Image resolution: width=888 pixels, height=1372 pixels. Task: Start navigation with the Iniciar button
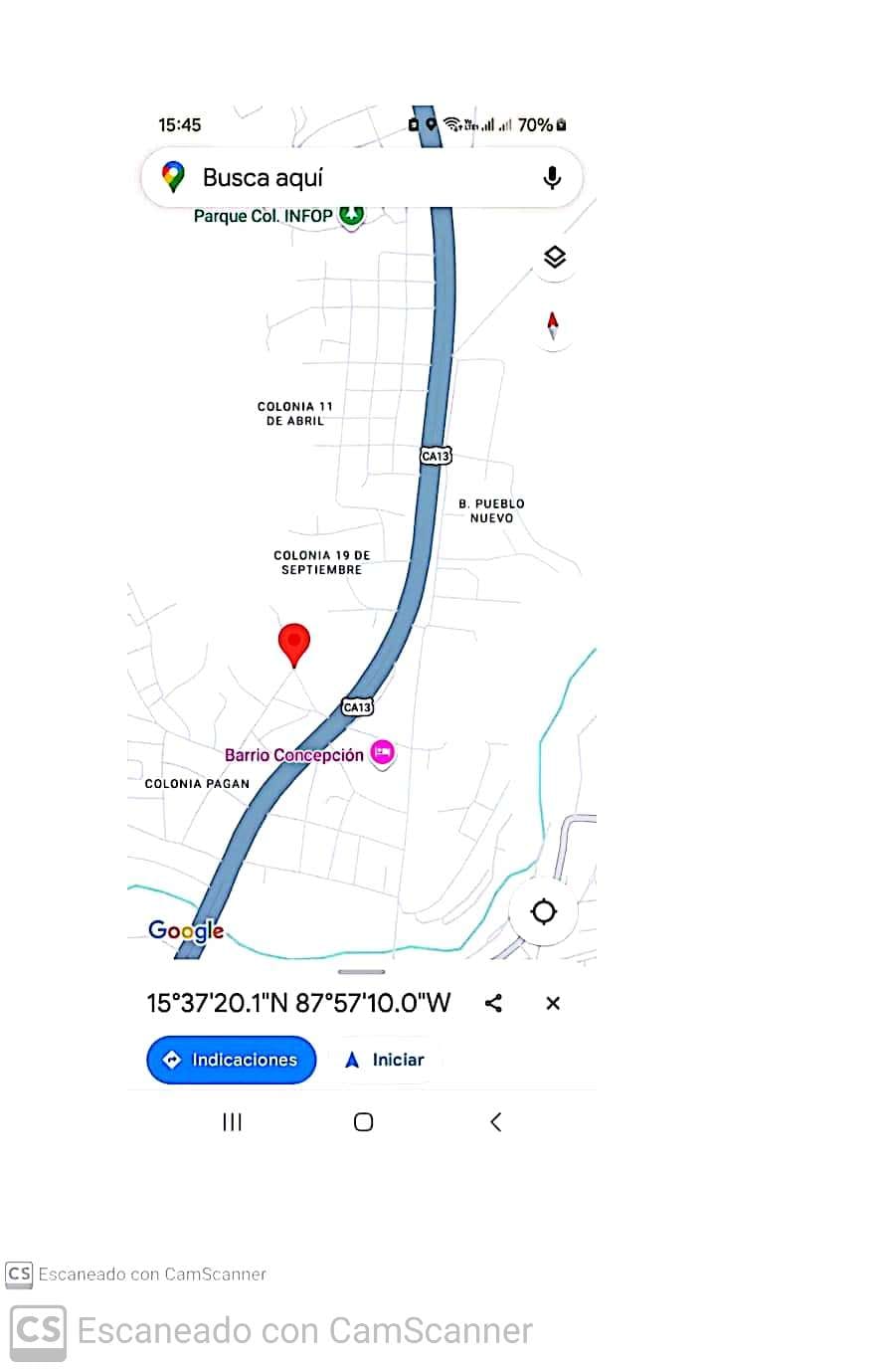click(385, 1060)
